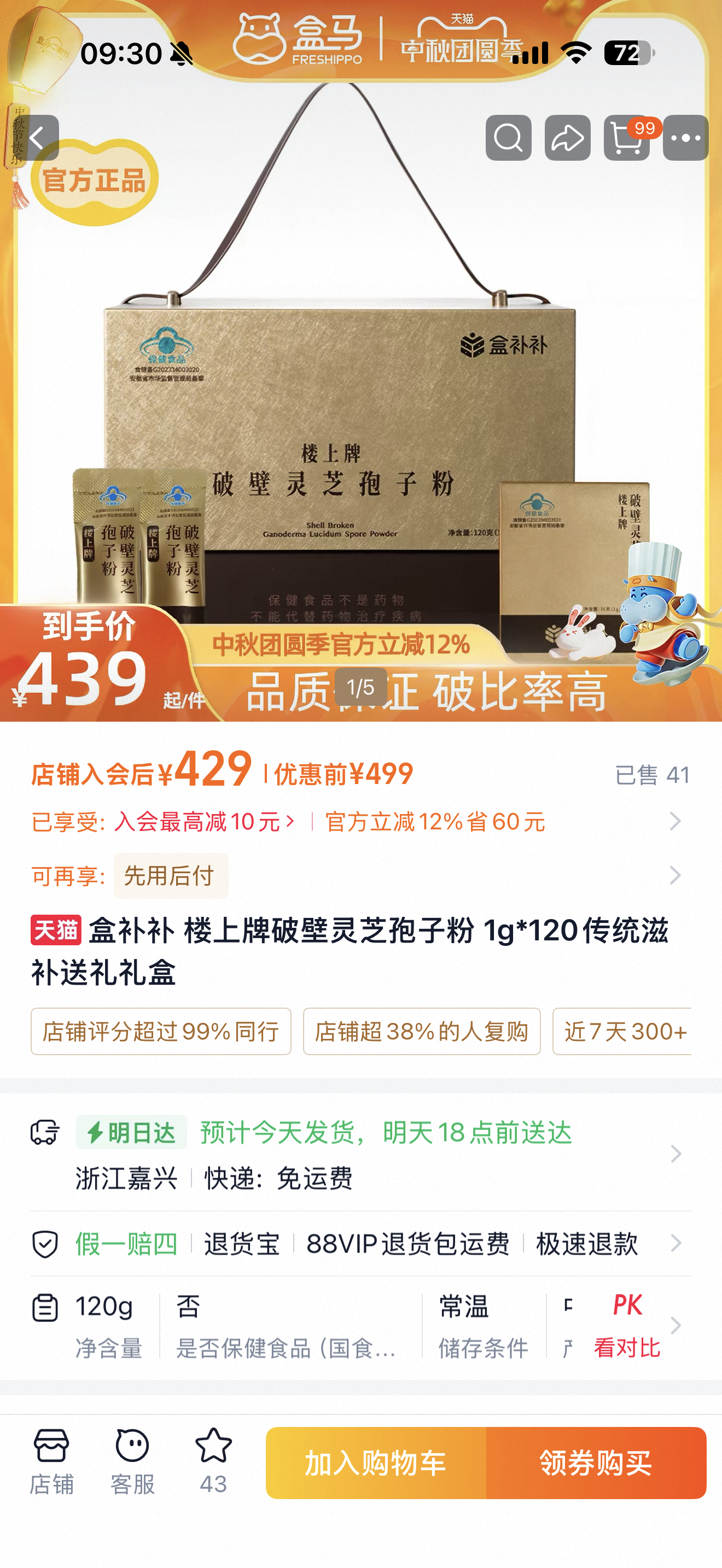Tap 加入购物车 button
The height and width of the screenshot is (1568, 722).
point(376,1462)
